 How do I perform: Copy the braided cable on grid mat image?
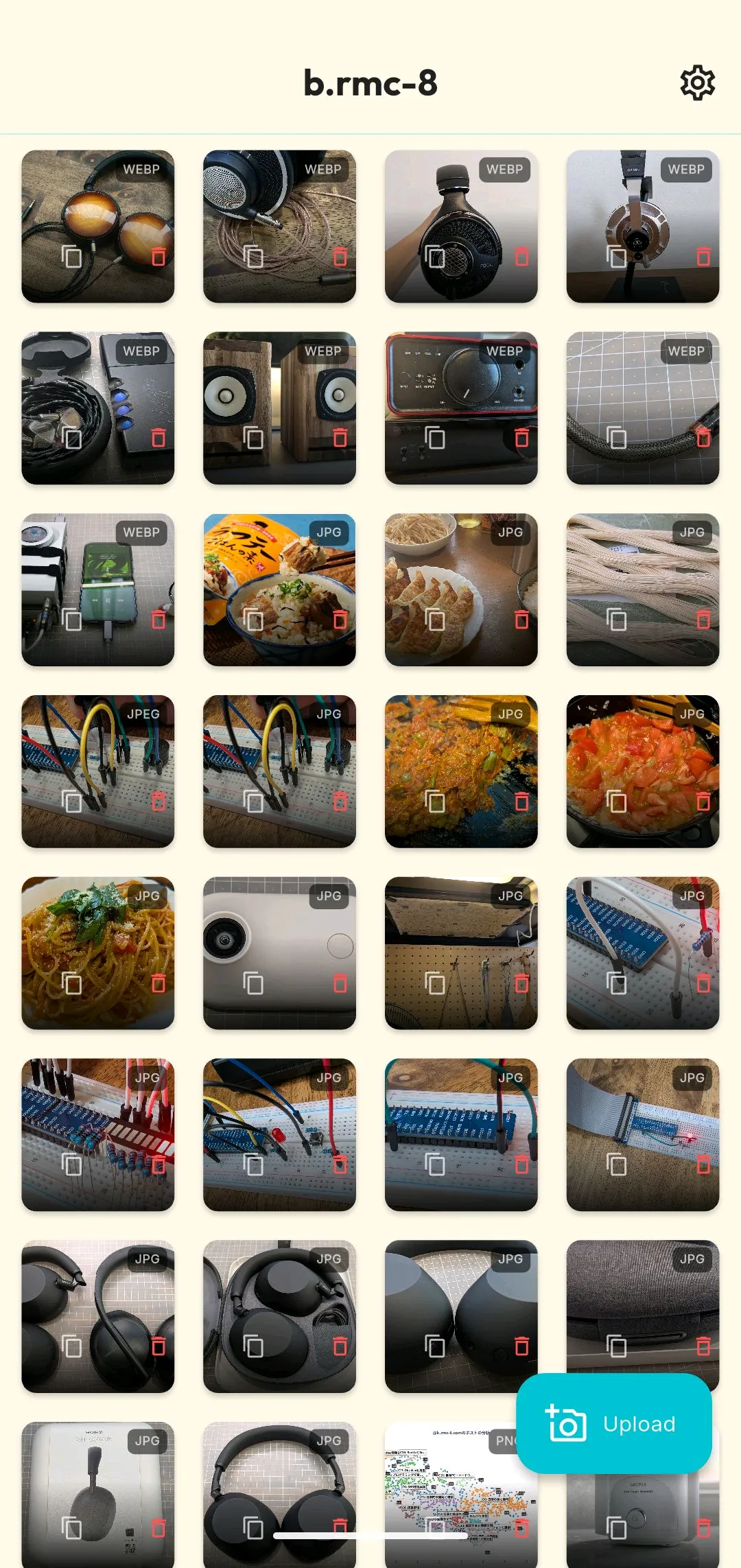[616, 438]
